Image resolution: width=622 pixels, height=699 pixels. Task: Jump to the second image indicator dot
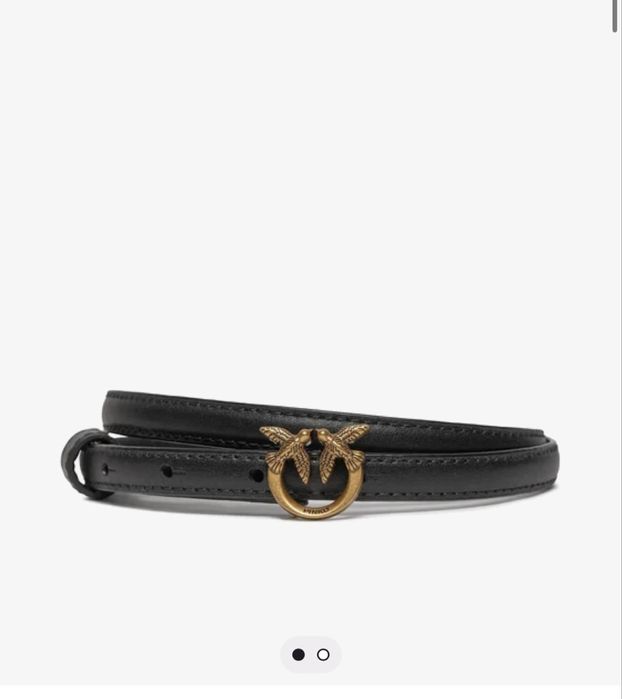click(323, 655)
